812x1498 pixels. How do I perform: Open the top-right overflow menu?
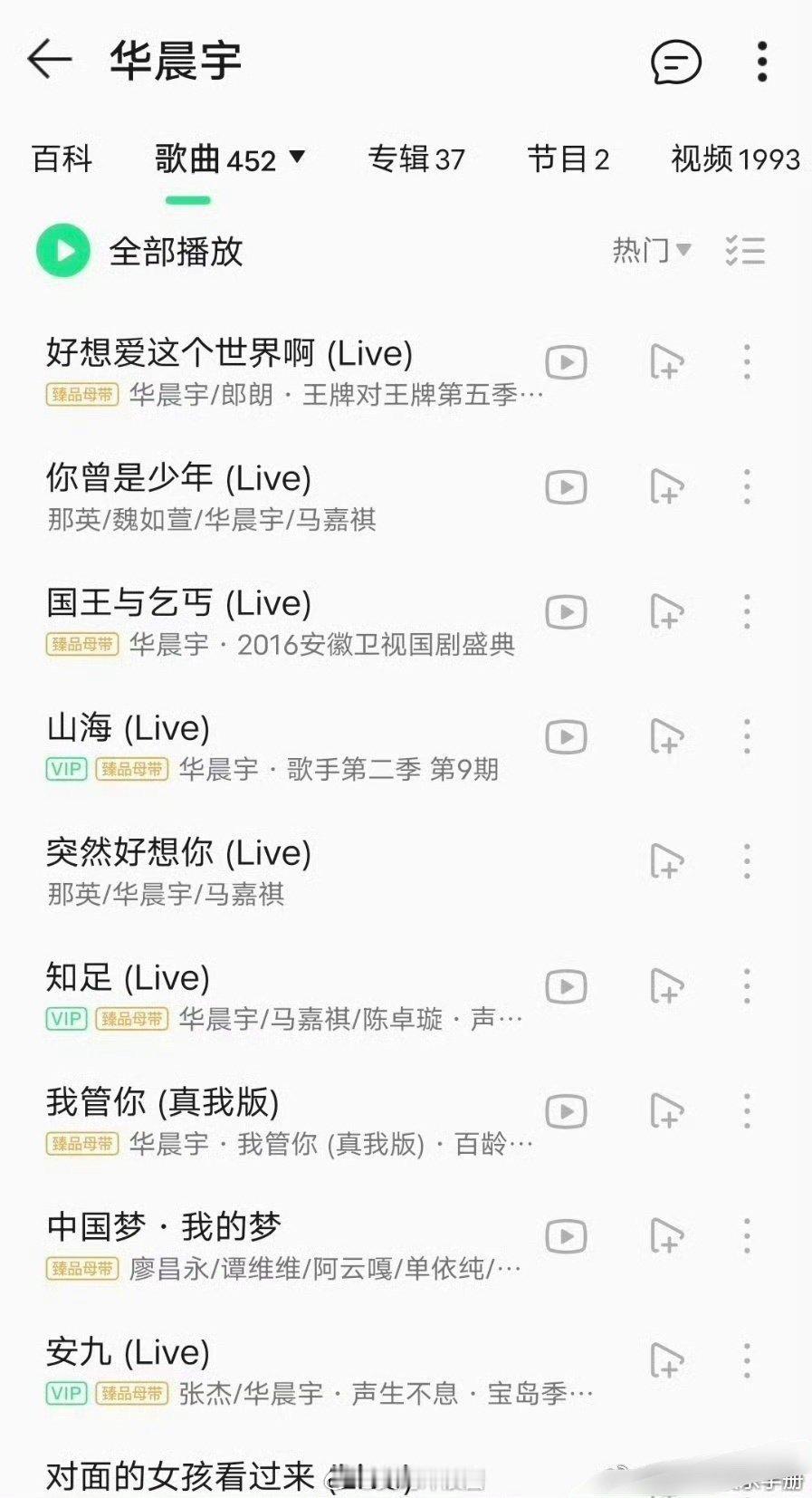coord(762,62)
